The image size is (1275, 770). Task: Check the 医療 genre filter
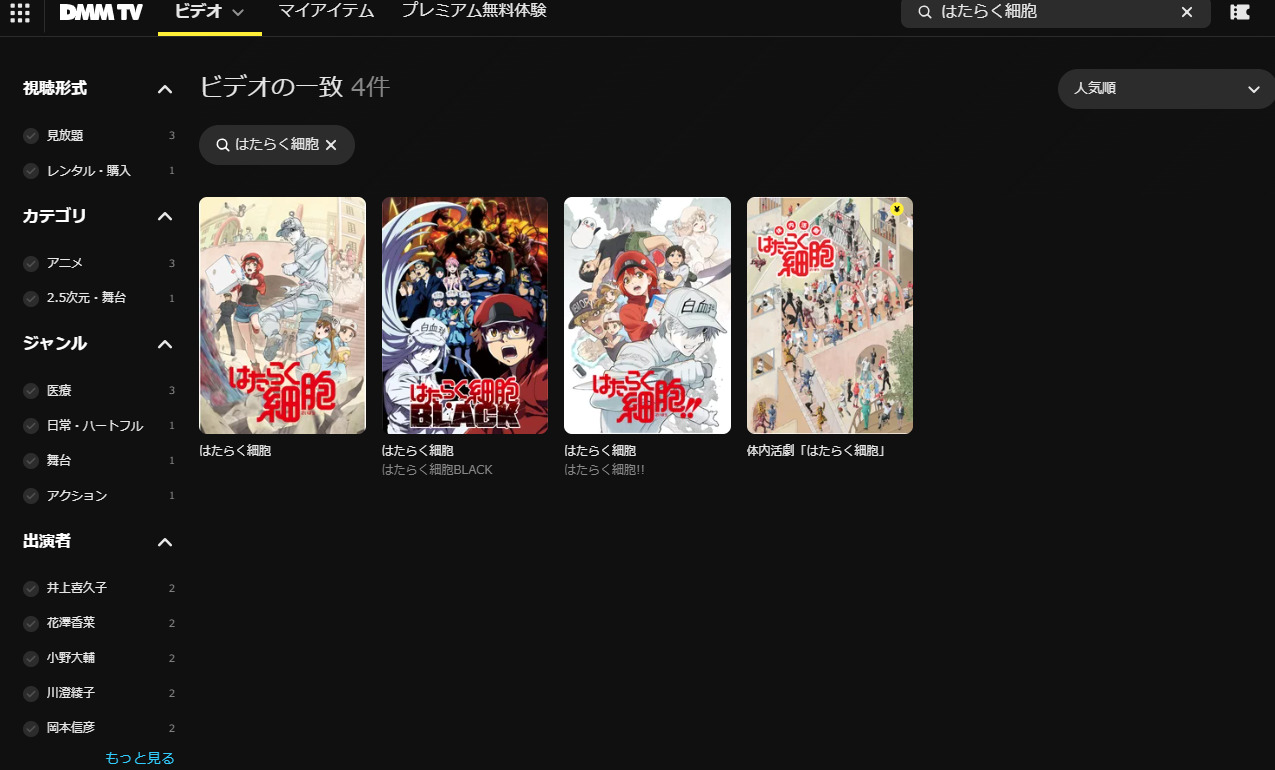tap(31, 391)
